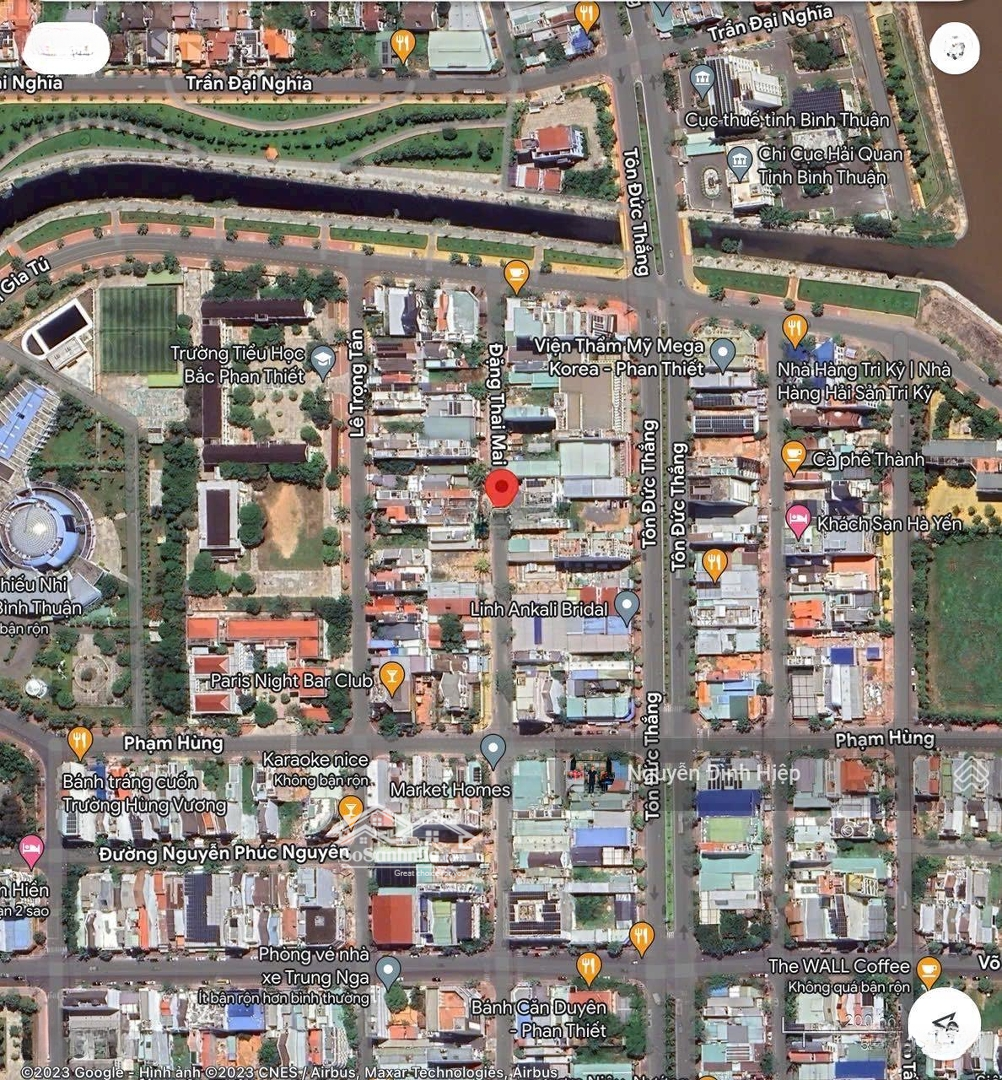1002x1080 pixels.
Task: Select Bánh tráng cuốn Trường Hùng Vương pin
Action: pos(80,741)
